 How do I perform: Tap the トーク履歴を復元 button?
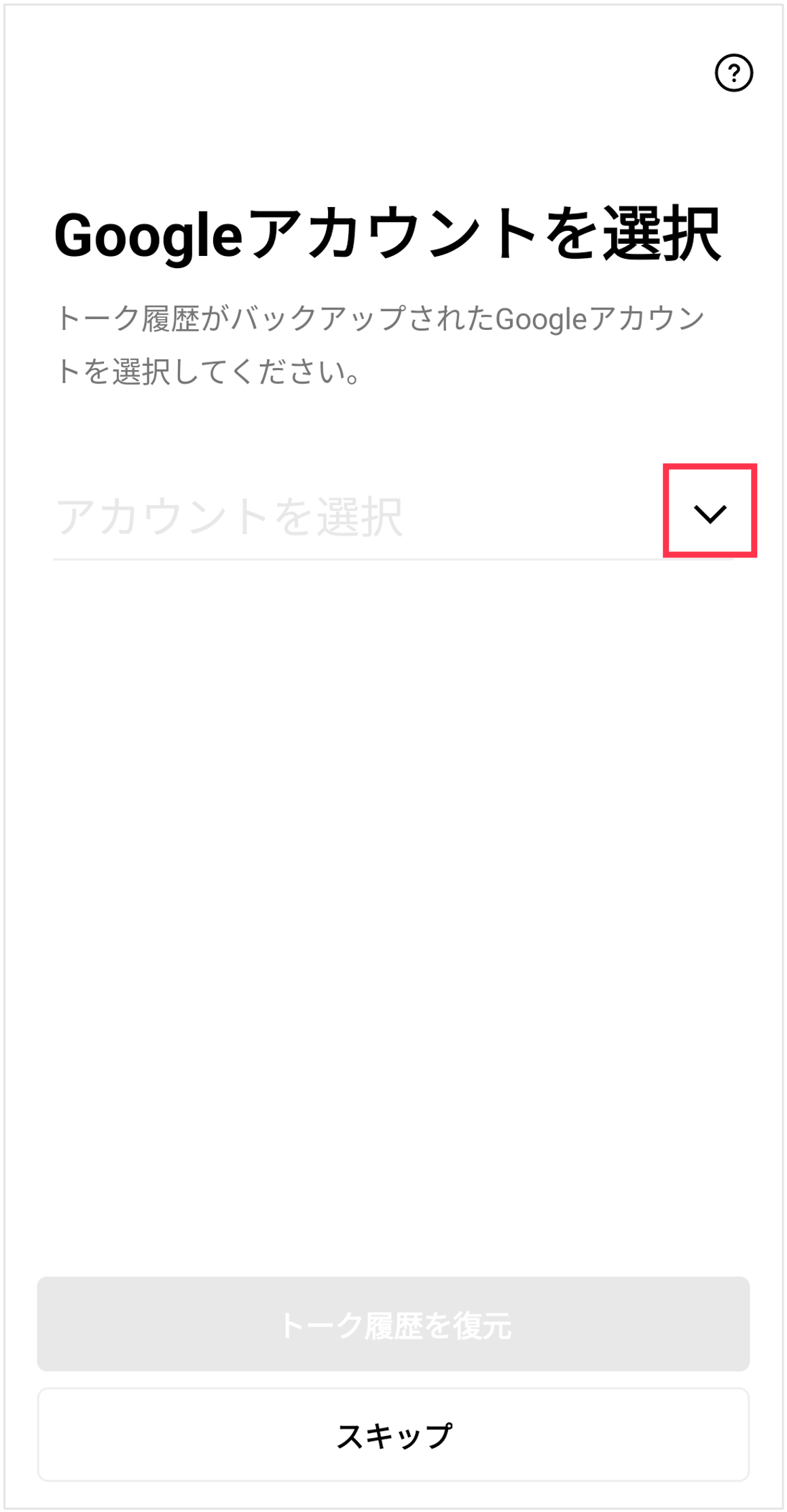coord(393,1323)
